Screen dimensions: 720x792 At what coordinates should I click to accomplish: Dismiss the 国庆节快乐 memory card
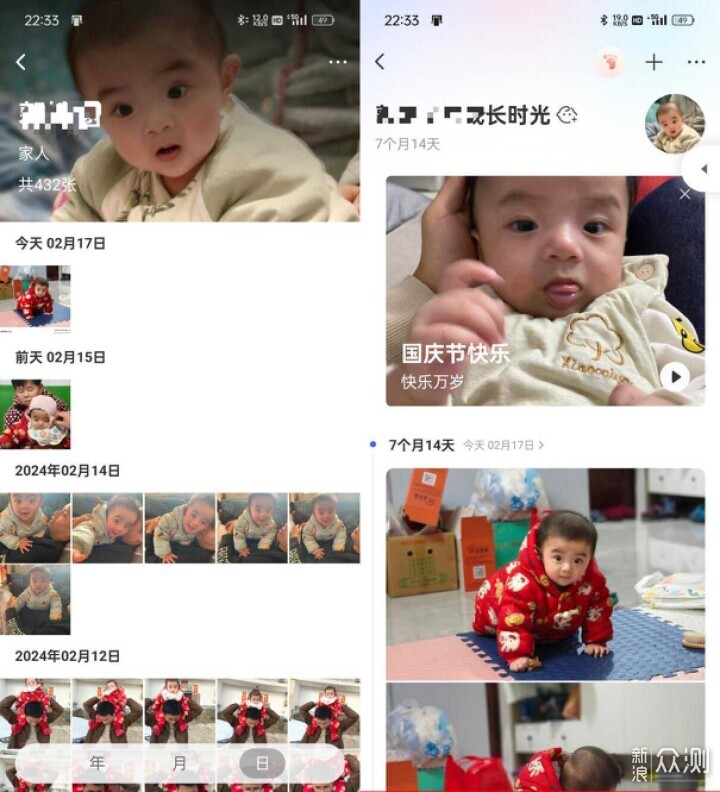point(685,194)
